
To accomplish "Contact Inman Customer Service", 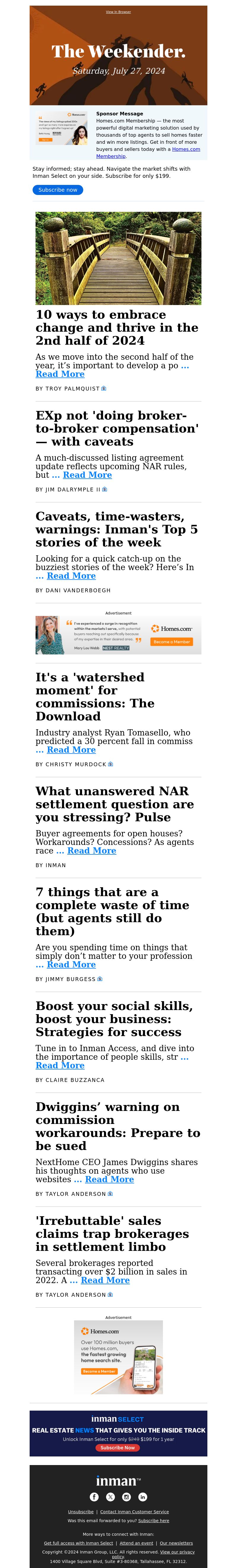I will point(134,1512).
